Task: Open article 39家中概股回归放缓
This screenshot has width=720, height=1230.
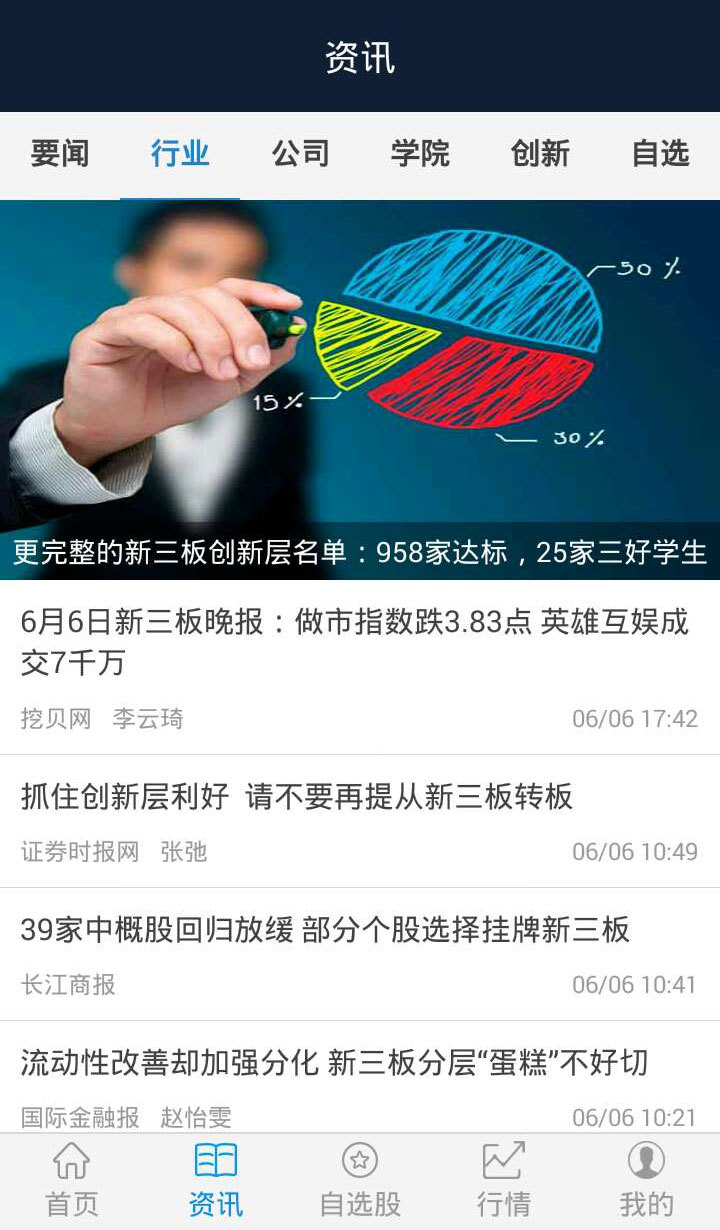Action: (x=325, y=930)
